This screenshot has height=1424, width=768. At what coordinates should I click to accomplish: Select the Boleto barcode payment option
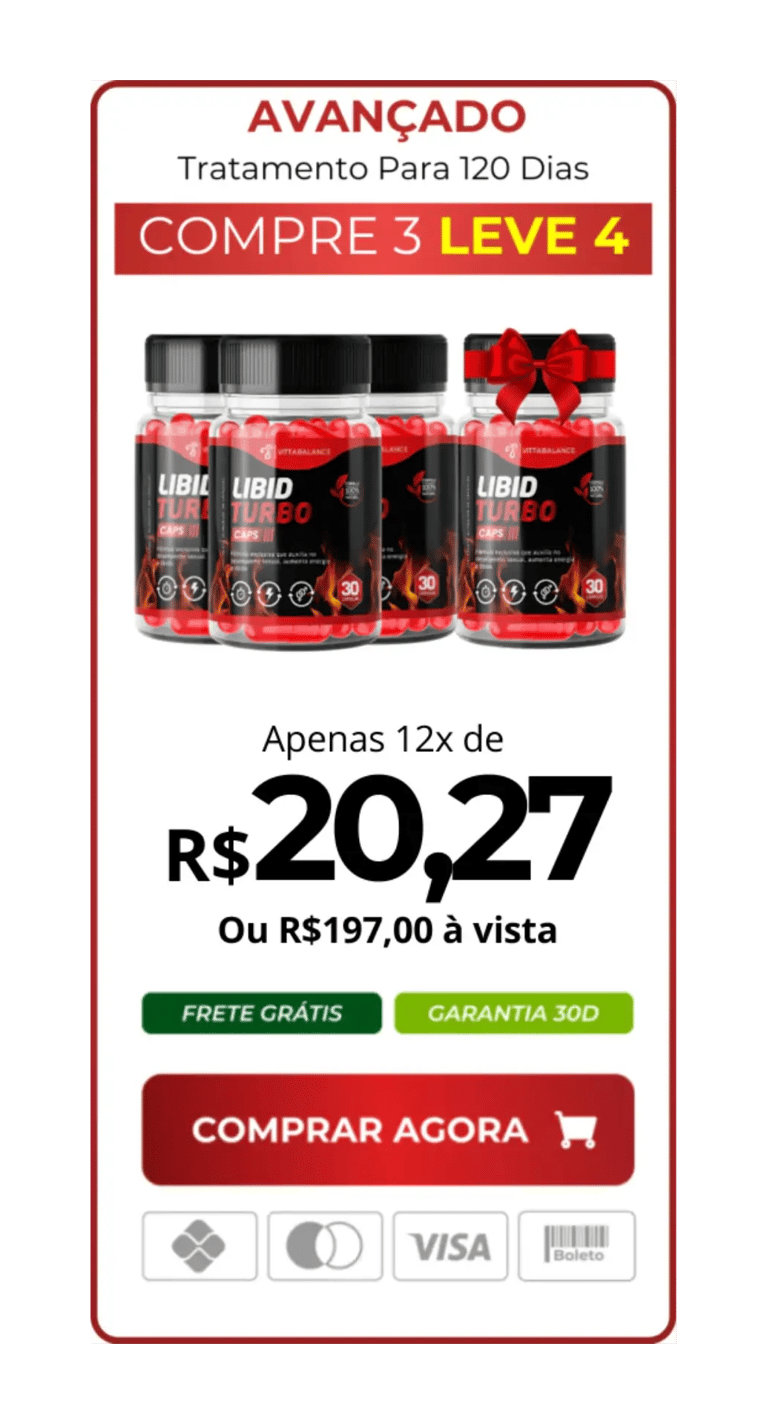point(575,1244)
